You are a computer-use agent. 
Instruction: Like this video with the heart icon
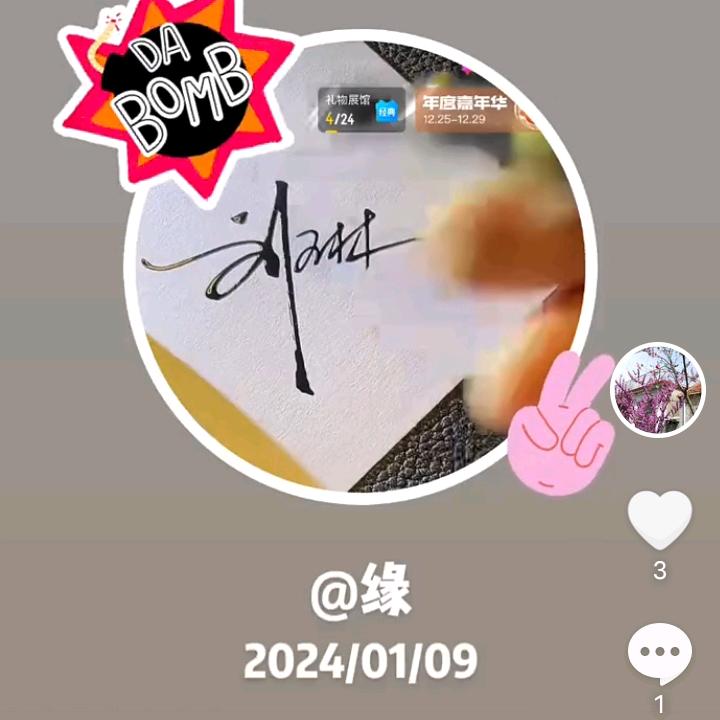click(x=659, y=519)
